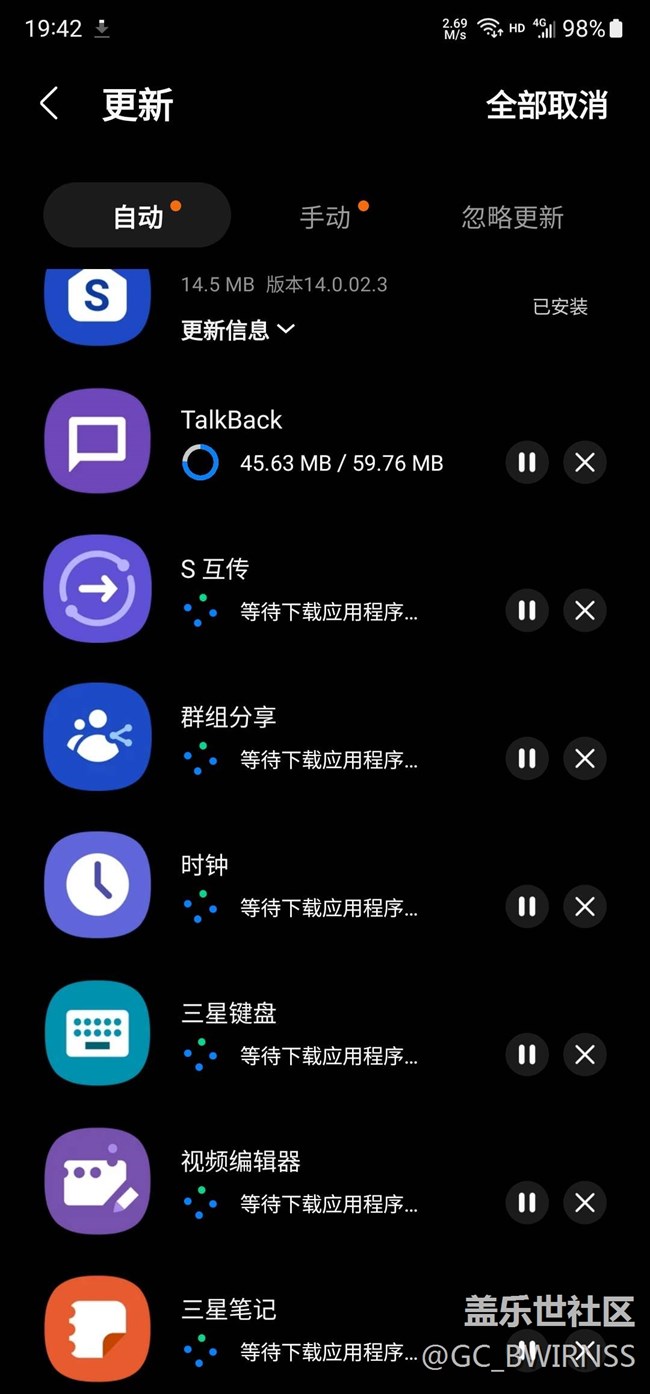Cancel the 视频编辑器 update
This screenshot has width=650, height=1394.
coord(585,1202)
